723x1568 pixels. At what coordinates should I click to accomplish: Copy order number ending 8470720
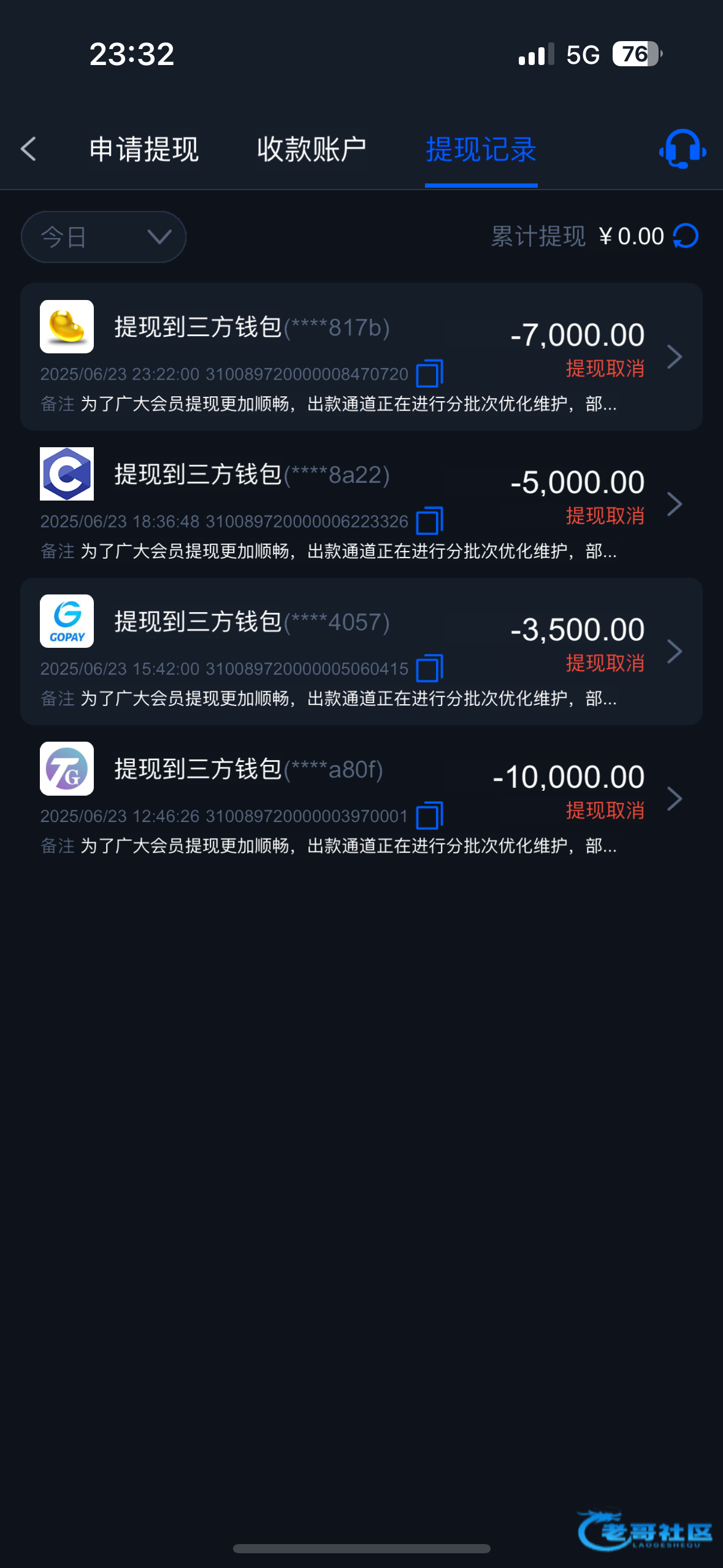coord(429,374)
